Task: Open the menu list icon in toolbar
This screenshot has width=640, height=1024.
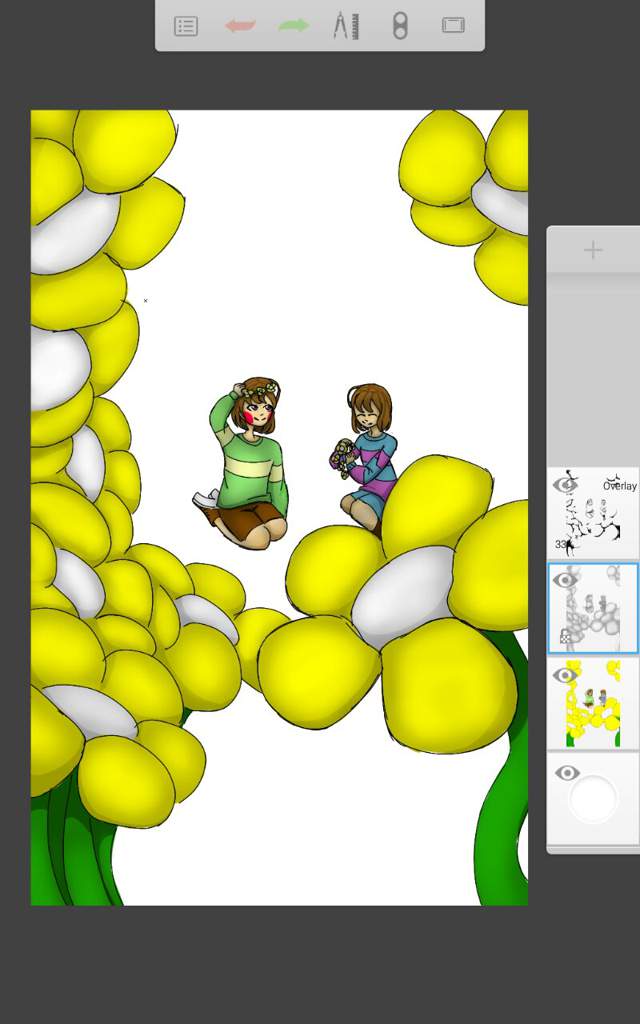Action: tap(186, 26)
